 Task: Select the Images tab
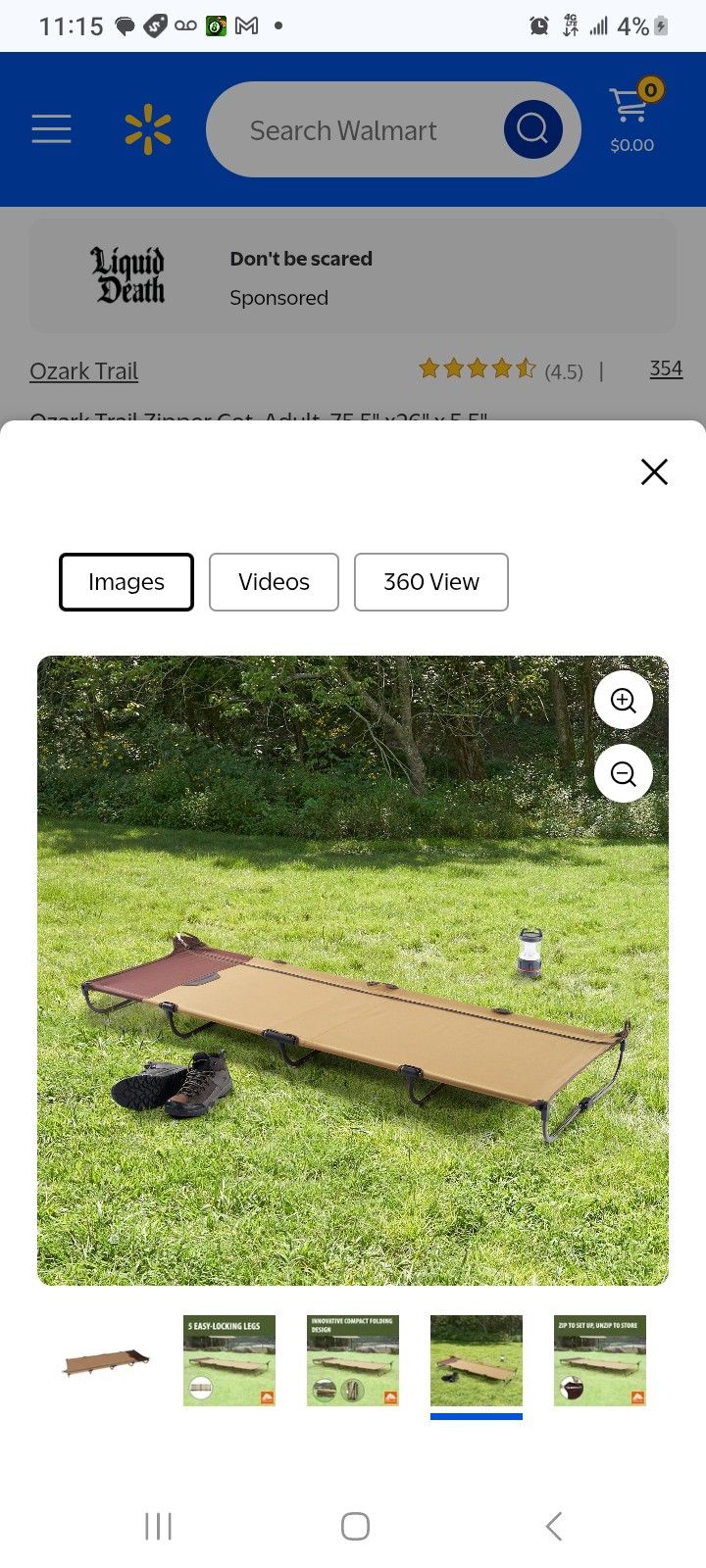tap(126, 582)
